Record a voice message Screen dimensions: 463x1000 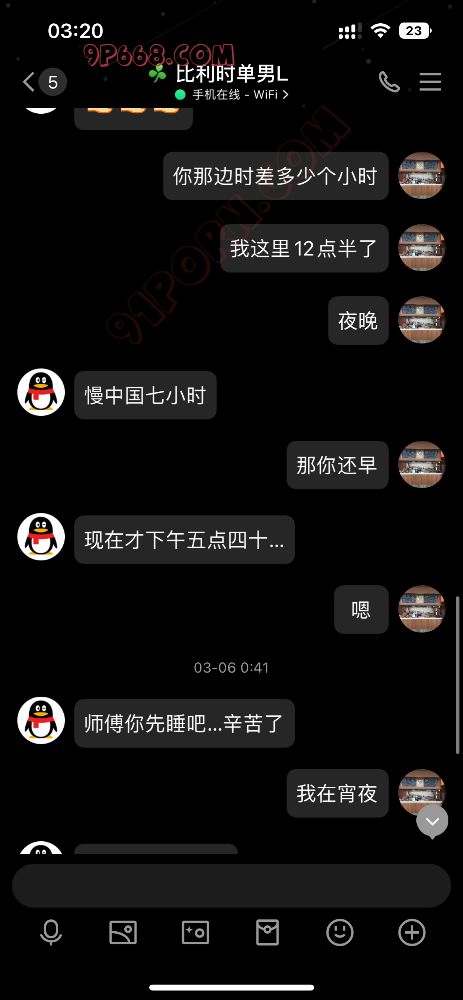click(x=51, y=932)
